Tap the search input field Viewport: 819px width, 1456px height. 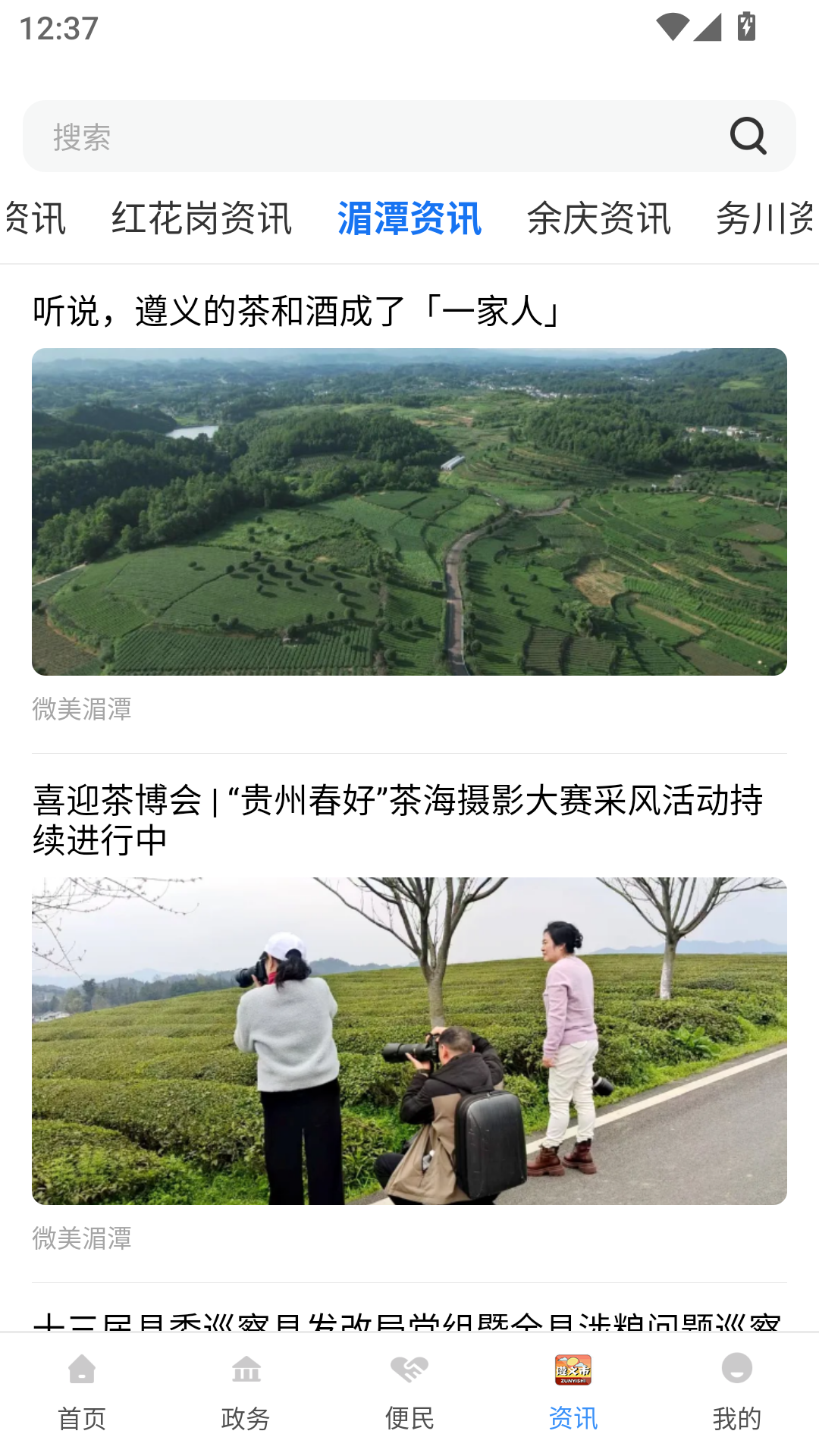pyautogui.click(x=303, y=136)
